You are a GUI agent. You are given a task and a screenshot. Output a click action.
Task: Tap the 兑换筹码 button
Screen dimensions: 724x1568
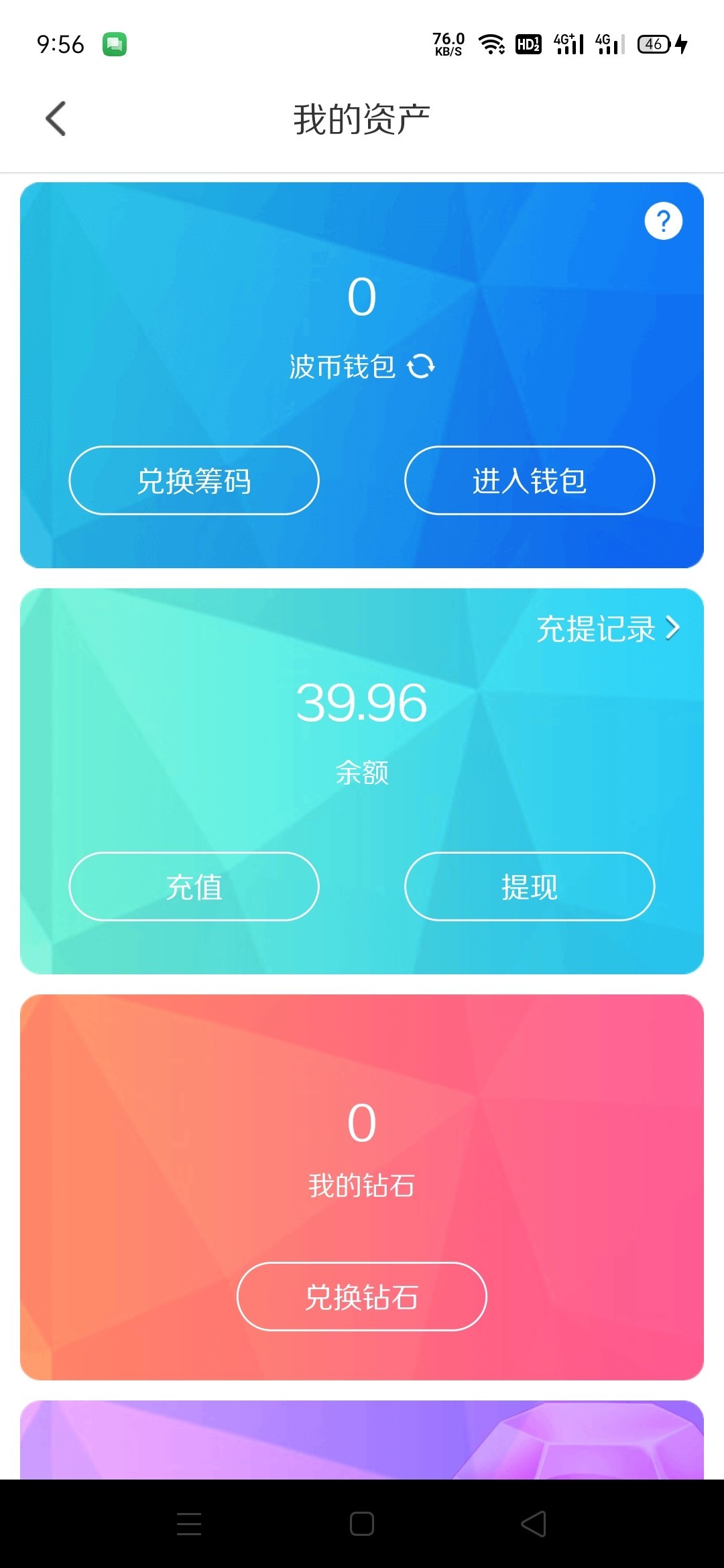(x=194, y=480)
